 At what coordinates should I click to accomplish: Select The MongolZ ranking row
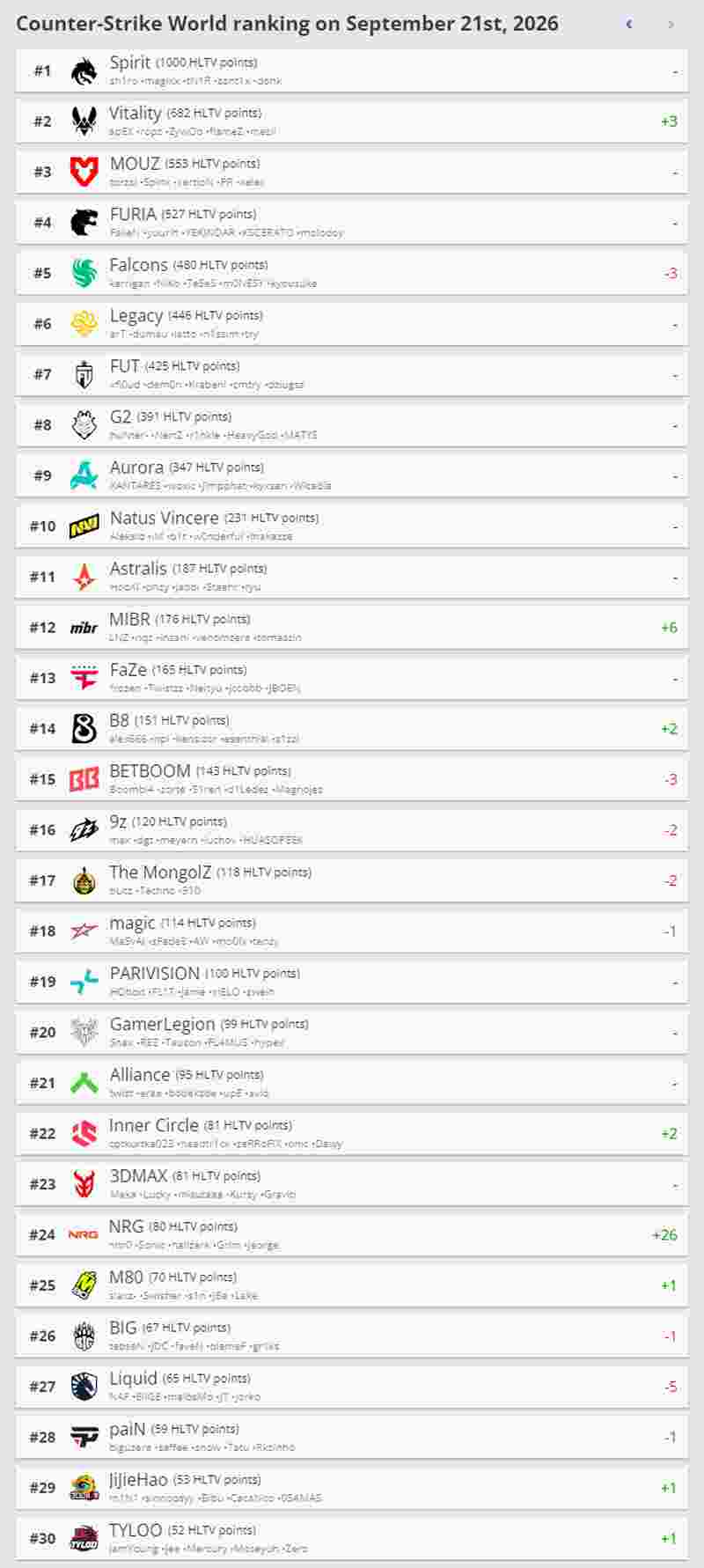pos(352,880)
